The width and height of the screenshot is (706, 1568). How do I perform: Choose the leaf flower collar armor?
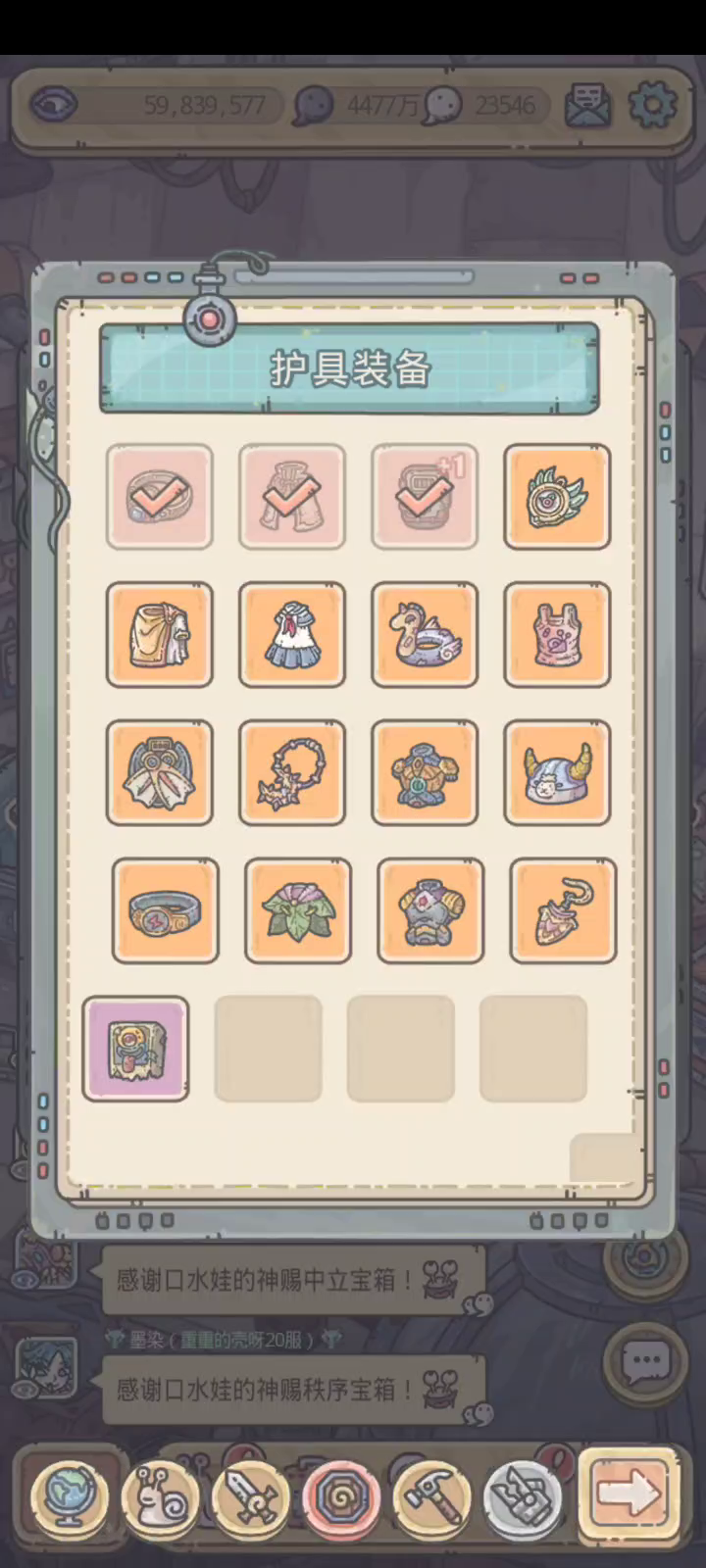(298, 911)
